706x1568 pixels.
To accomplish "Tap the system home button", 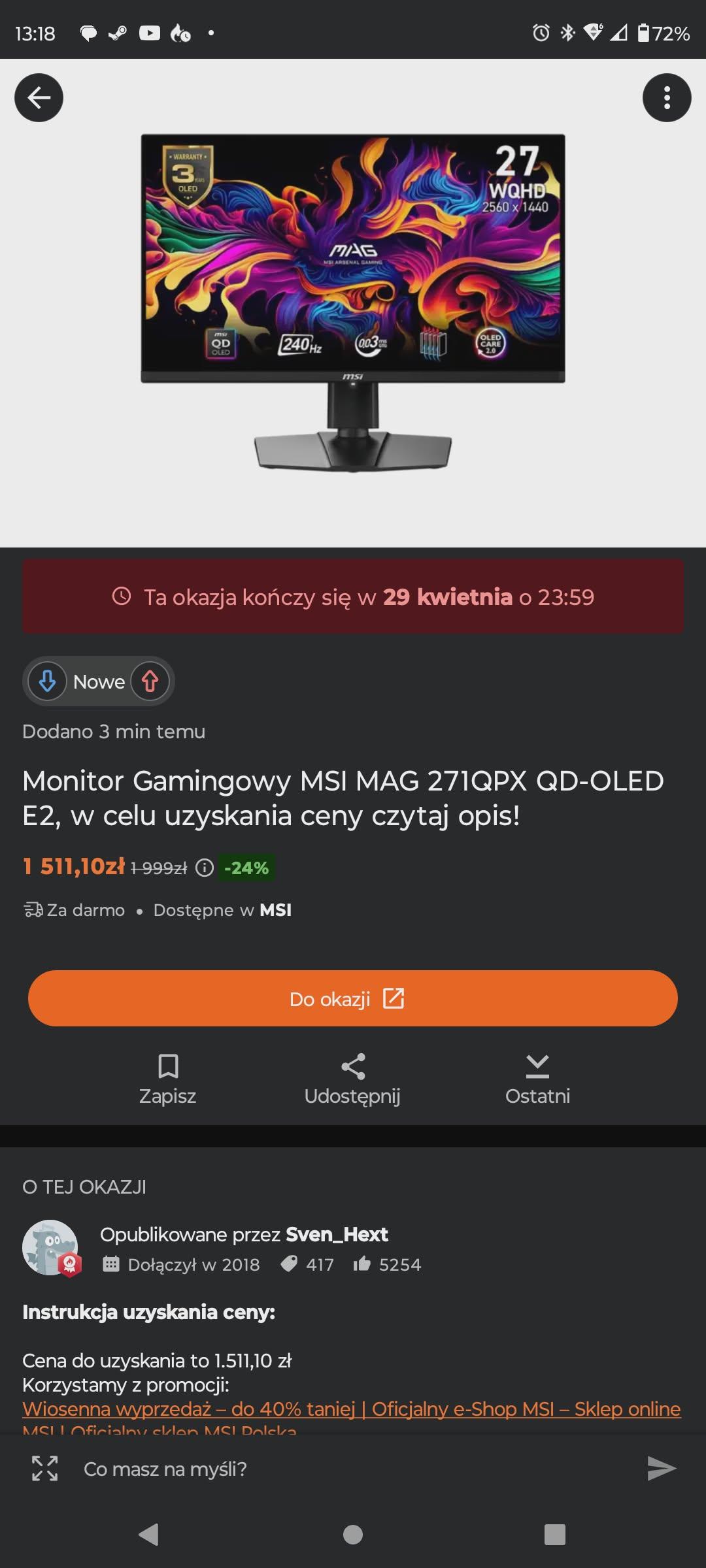I will [353, 1534].
